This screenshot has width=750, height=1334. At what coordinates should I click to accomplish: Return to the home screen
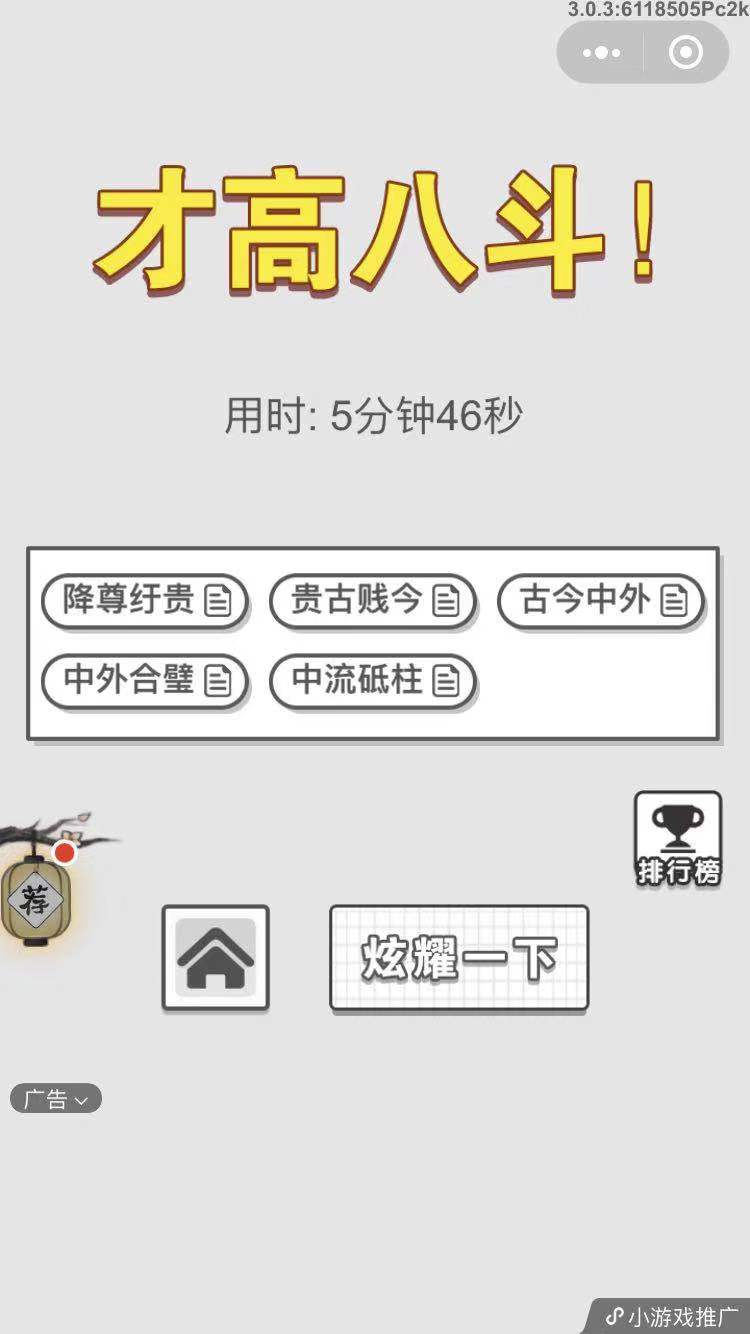216,957
